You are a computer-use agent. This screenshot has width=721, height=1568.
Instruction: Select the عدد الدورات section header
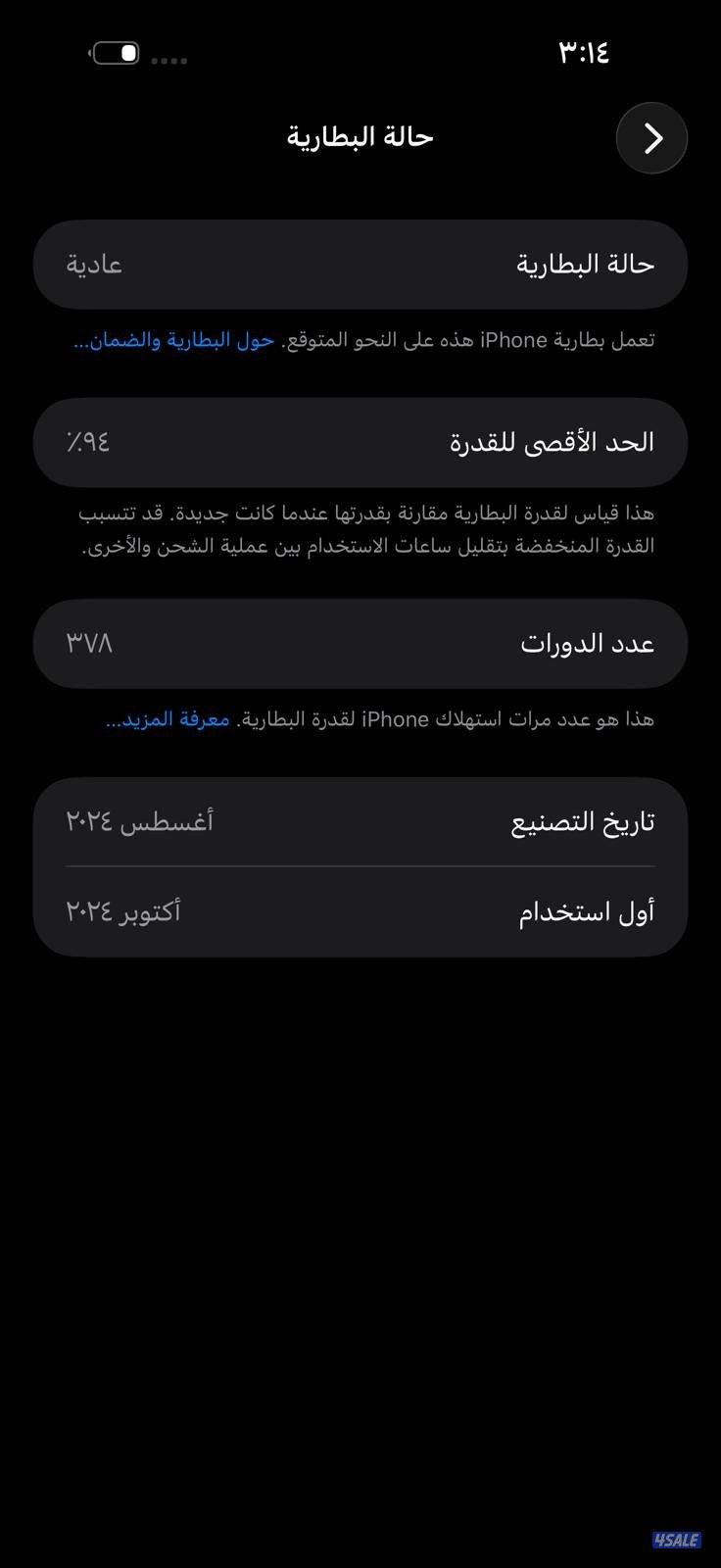(585, 643)
